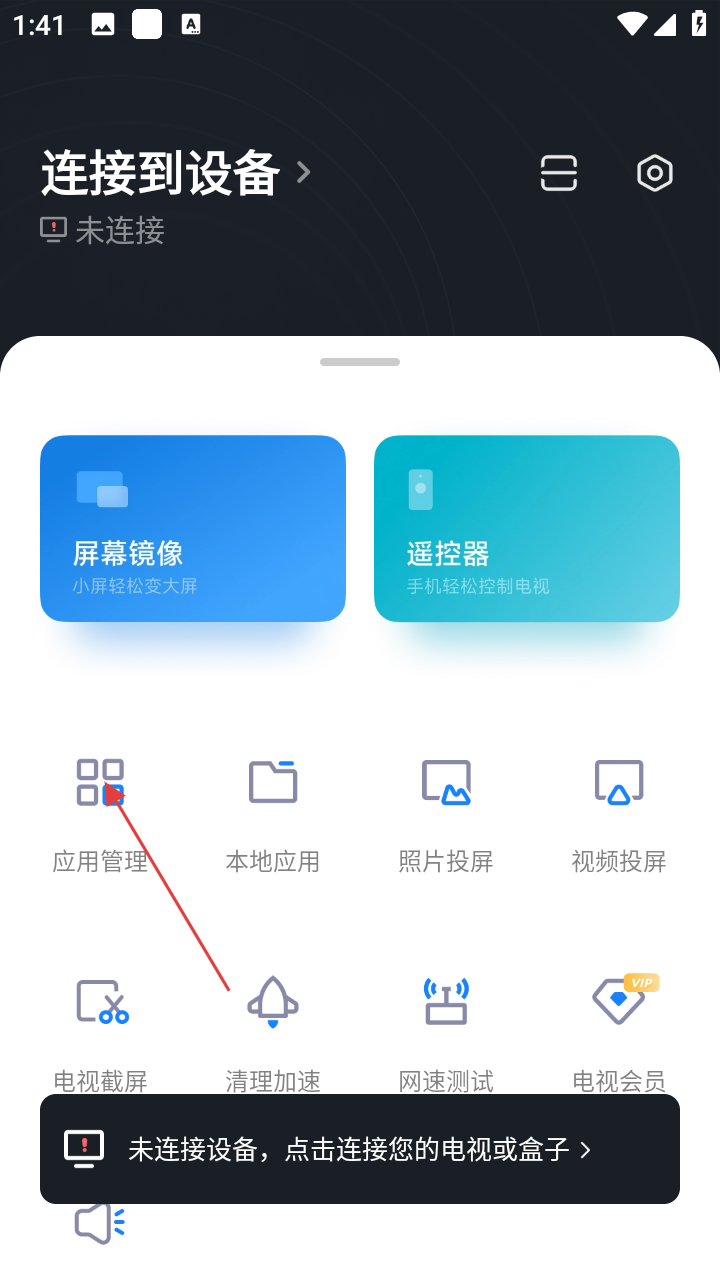Open 电视会员 TV VIP membership
This screenshot has height=1280, width=720.
(619, 1030)
